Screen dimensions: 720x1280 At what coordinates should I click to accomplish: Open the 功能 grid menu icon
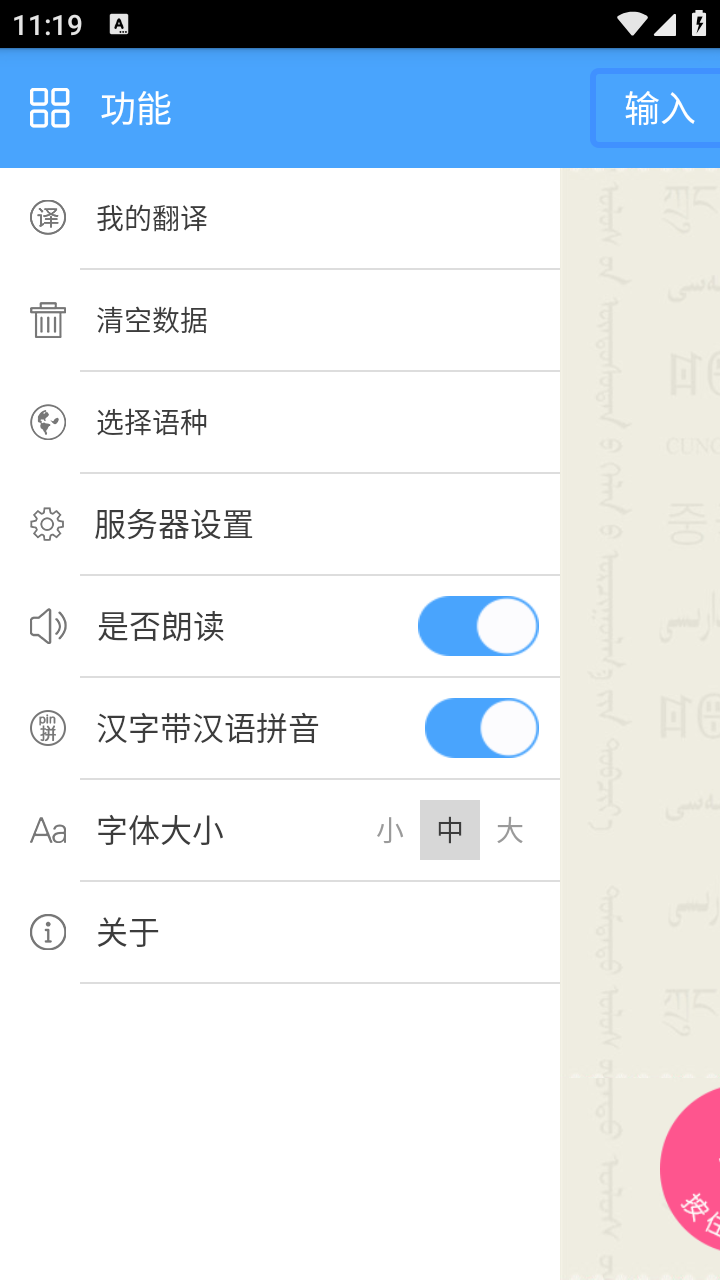tap(50, 107)
